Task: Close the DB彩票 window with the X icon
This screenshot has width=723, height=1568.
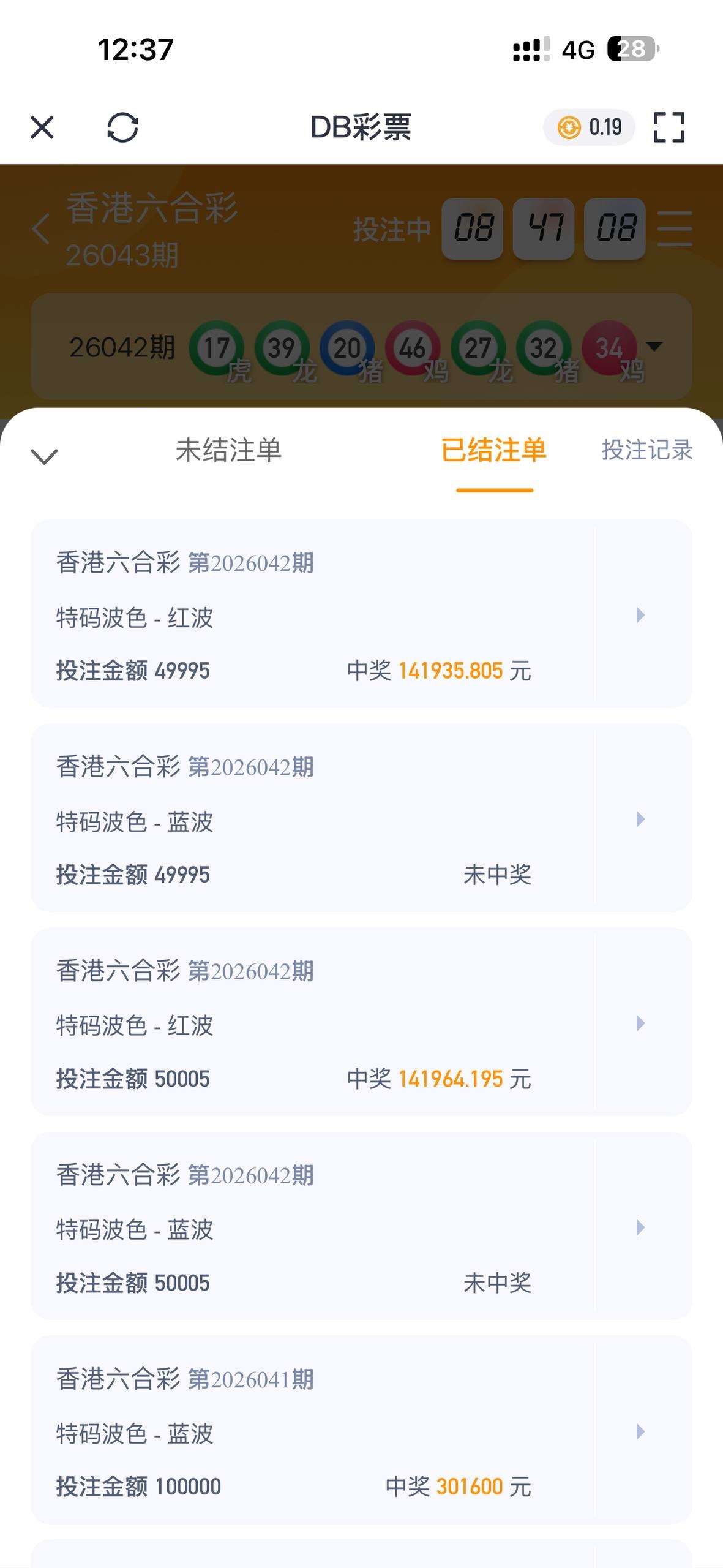Action: point(41,127)
